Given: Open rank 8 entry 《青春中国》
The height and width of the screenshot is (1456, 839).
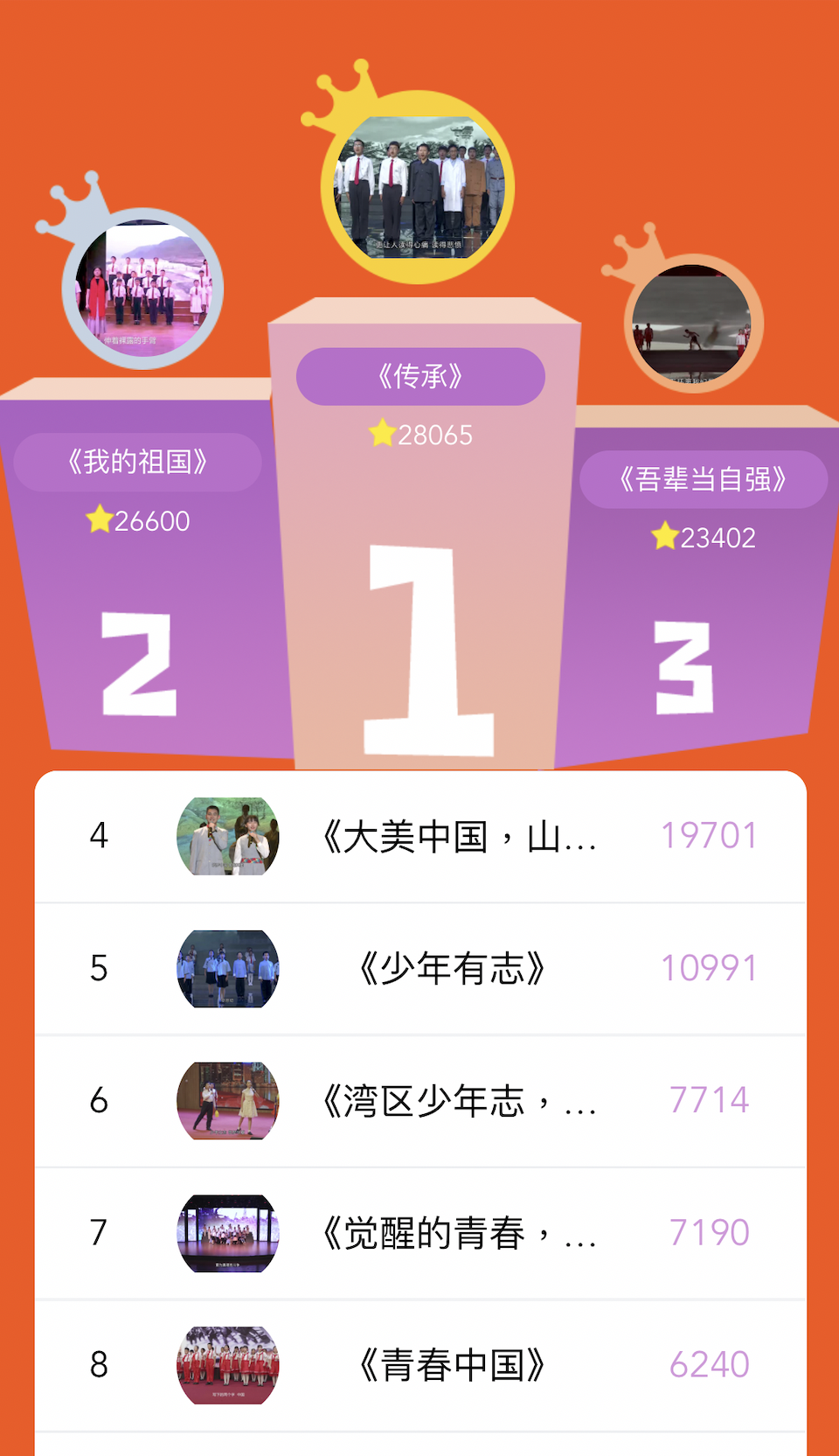Looking at the screenshot, I should (420, 1365).
